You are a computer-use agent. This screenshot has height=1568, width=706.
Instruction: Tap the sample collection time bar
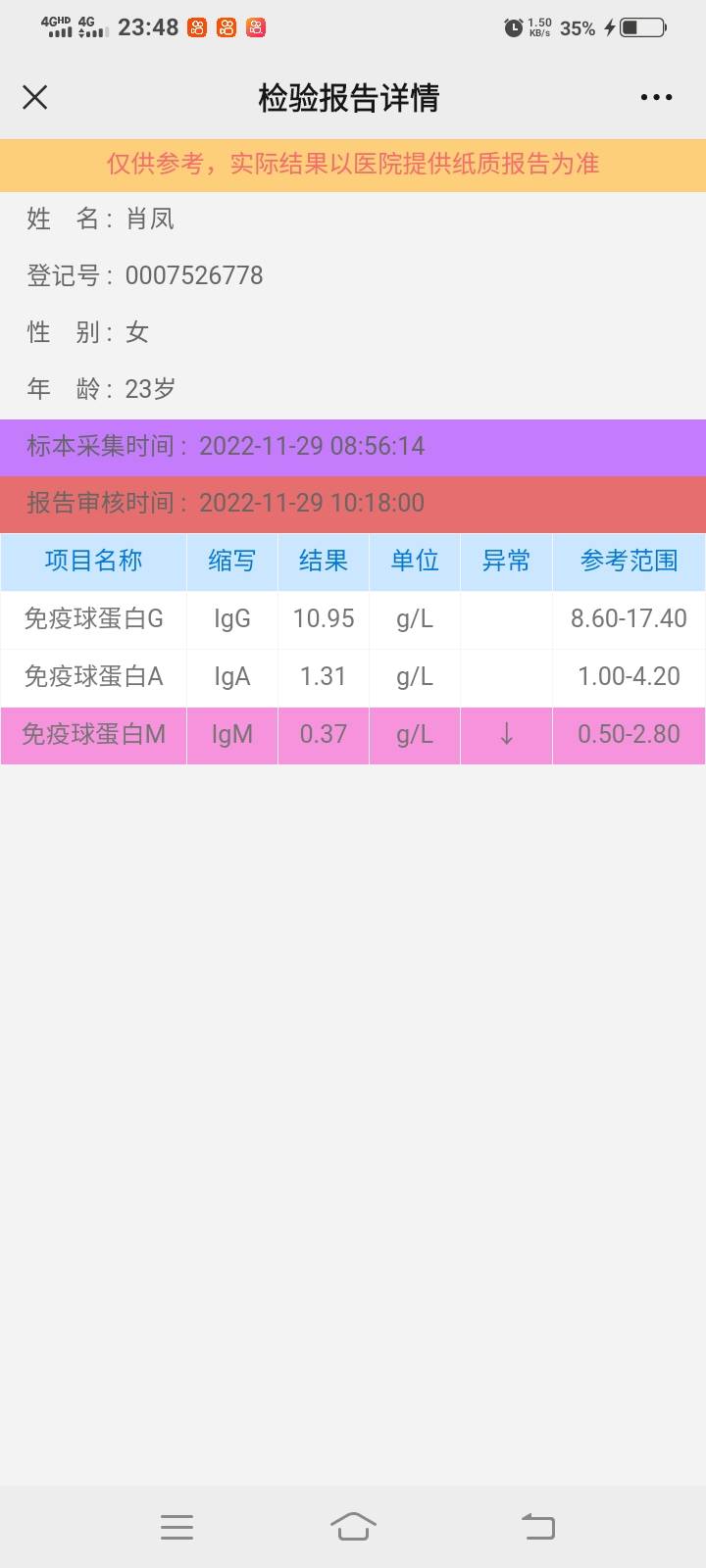(x=353, y=447)
